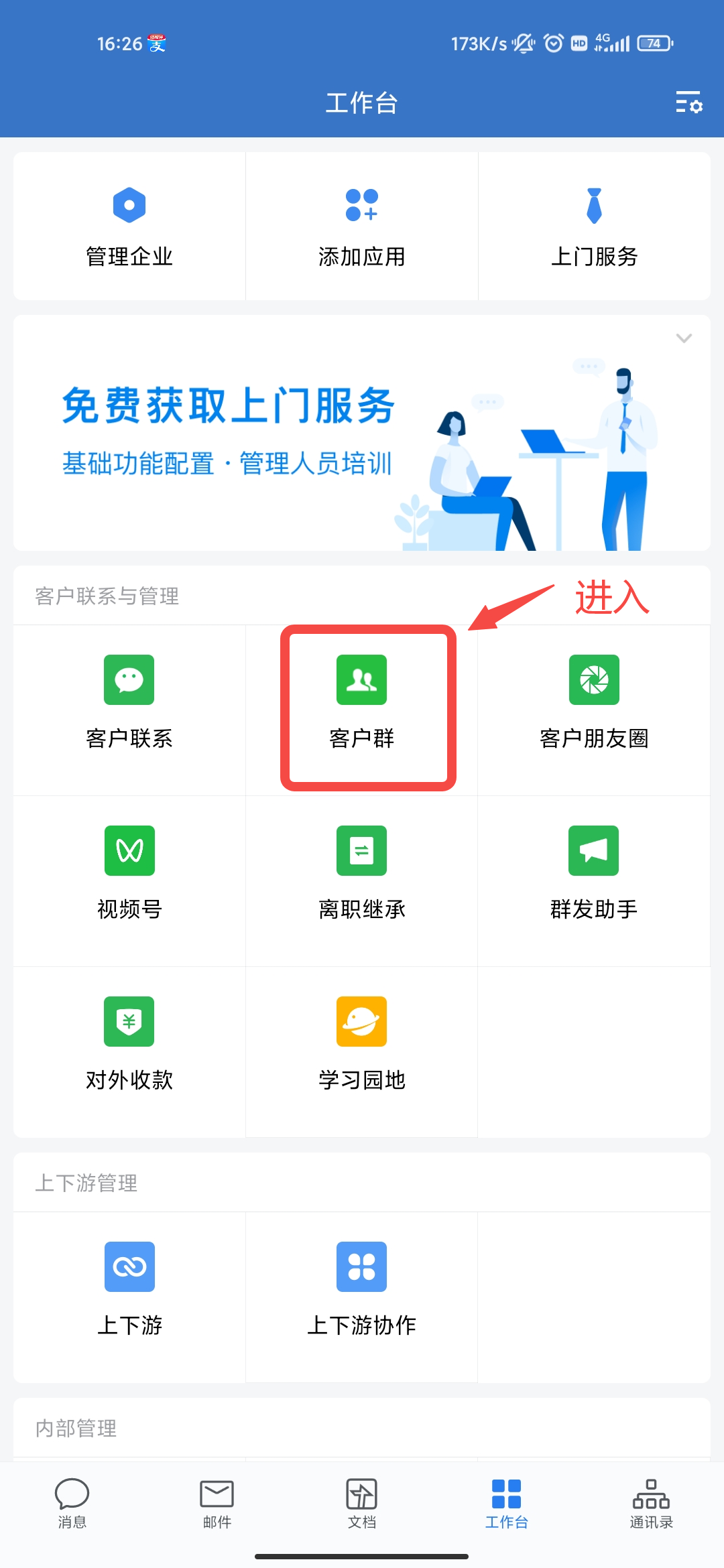The height and width of the screenshot is (1568, 724).
Task: Select 群发助手
Action: [594, 872]
